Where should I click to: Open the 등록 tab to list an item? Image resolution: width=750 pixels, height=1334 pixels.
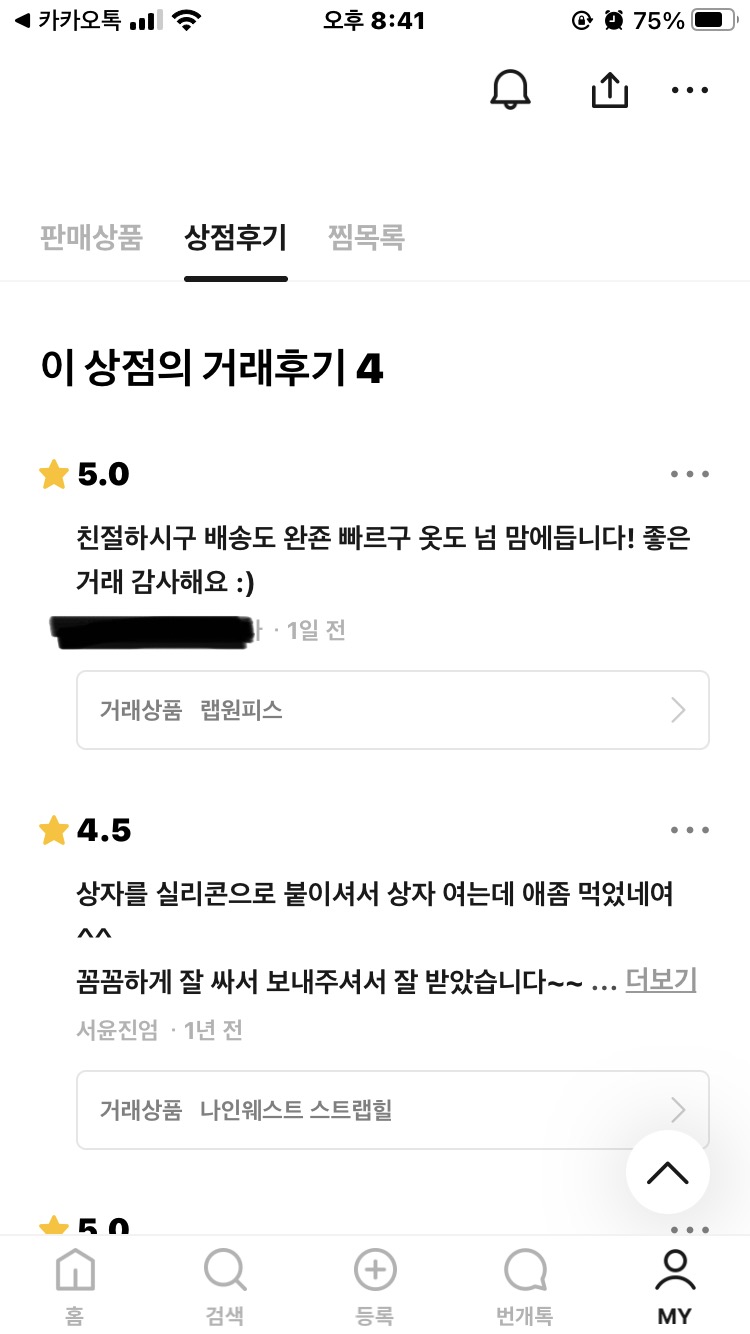tap(375, 1285)
